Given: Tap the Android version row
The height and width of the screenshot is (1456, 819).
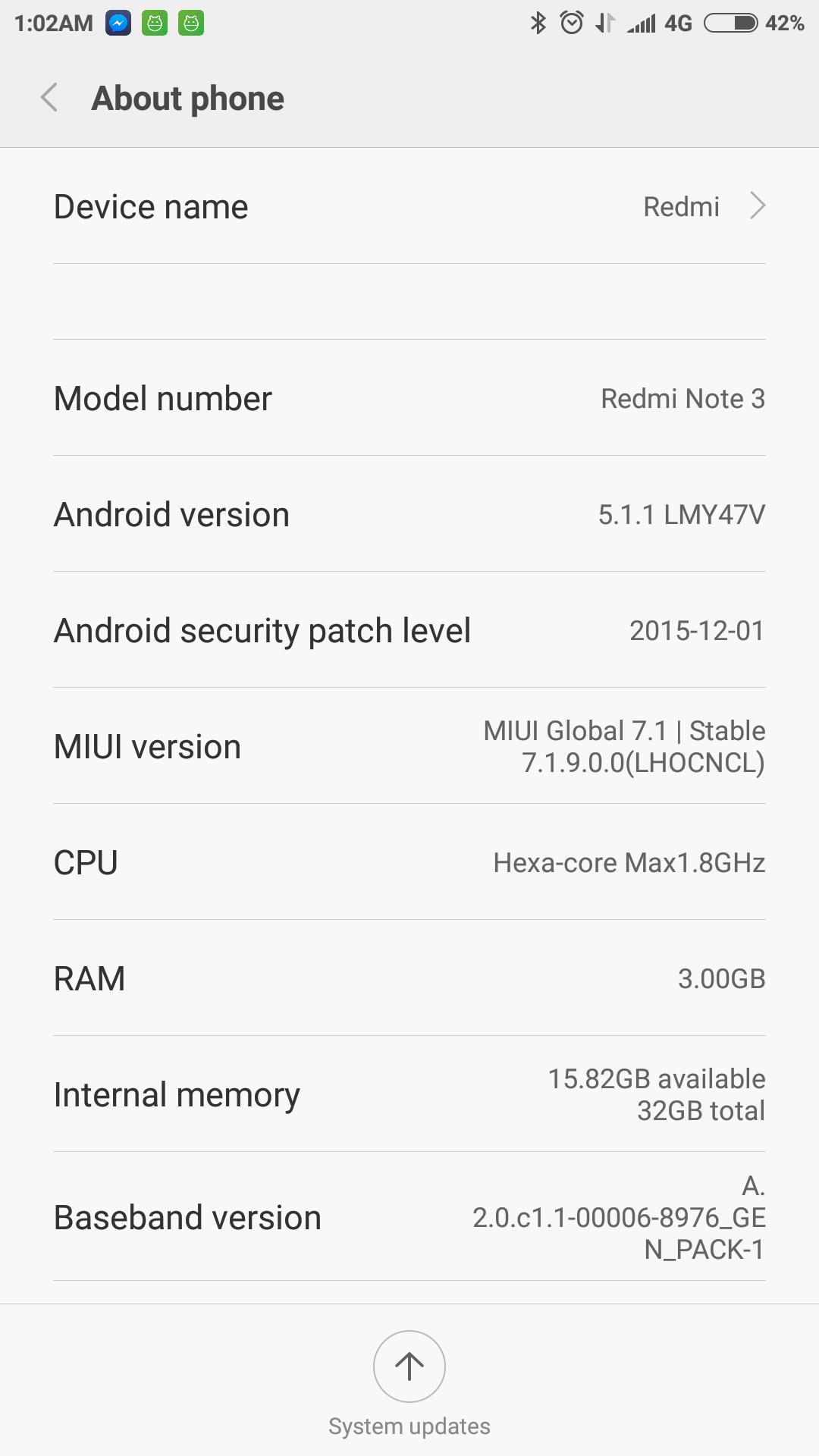Looking at the screenshot, I should coord(409,514).
